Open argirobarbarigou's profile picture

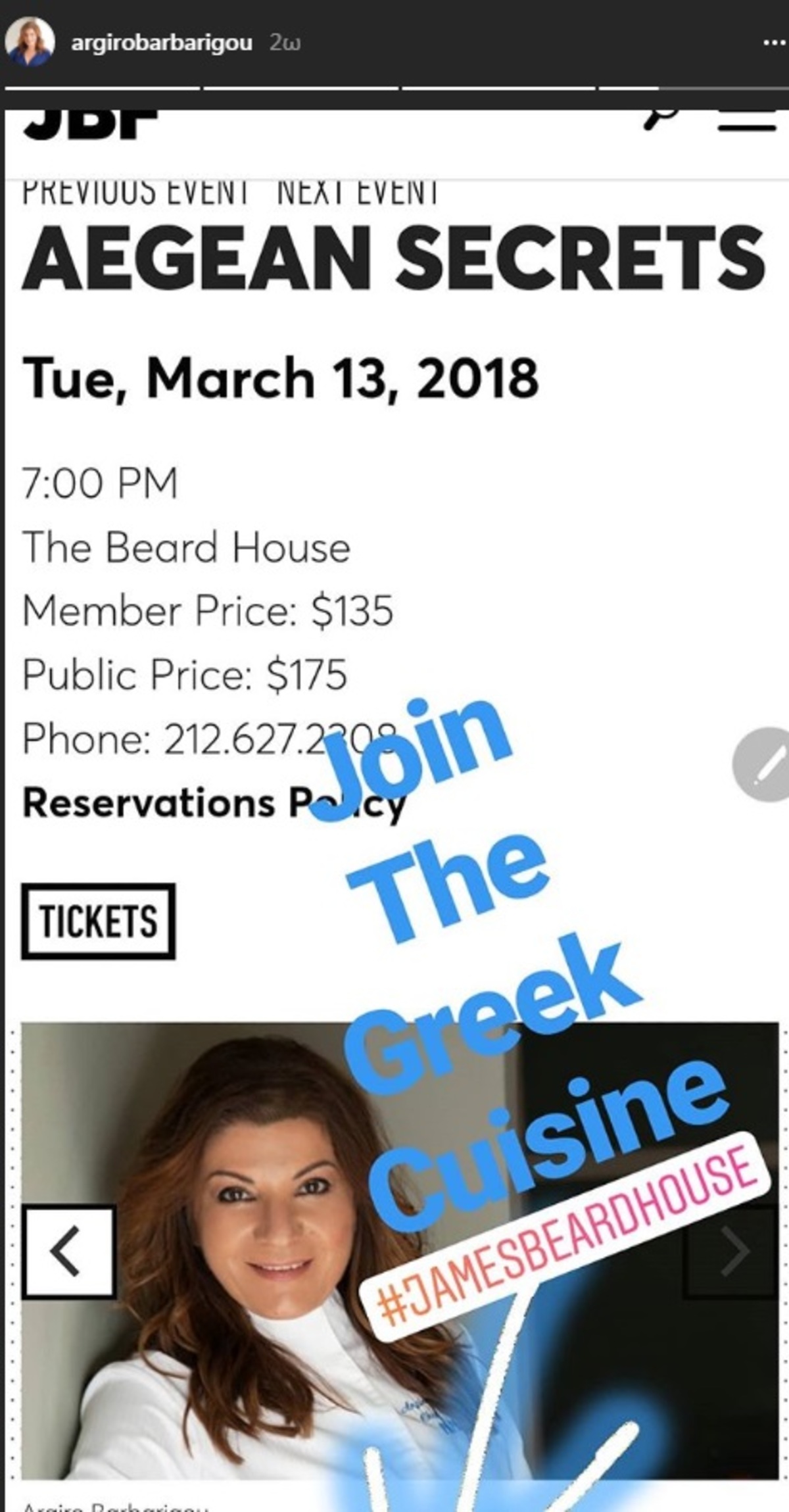click(28, 43)
